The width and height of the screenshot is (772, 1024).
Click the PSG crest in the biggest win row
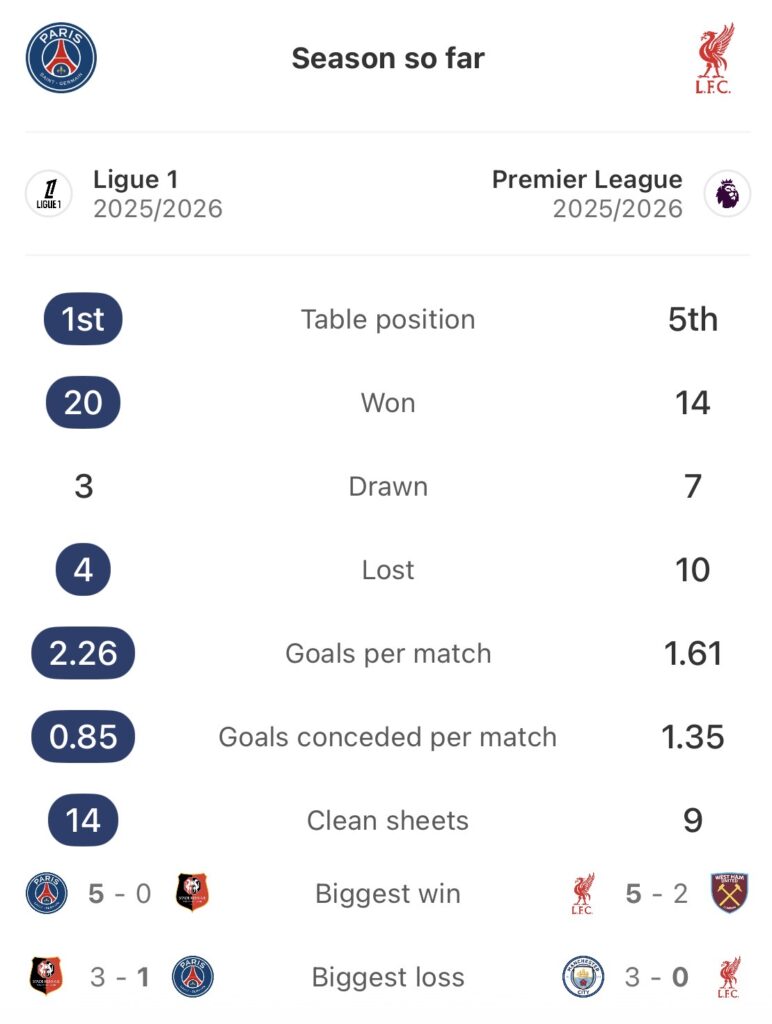click(47, 893)
